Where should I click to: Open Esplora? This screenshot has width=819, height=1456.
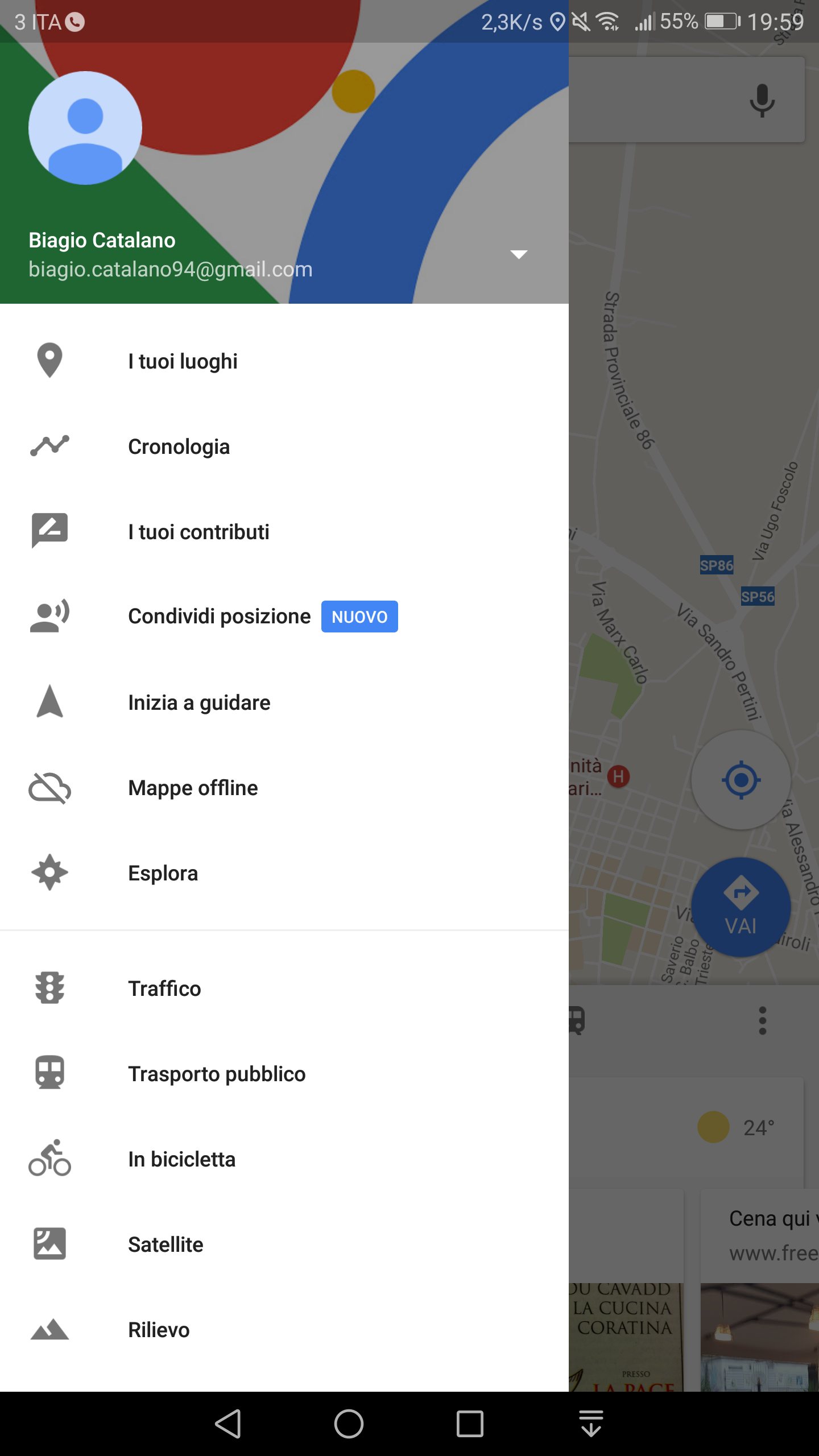coord(284,873)
